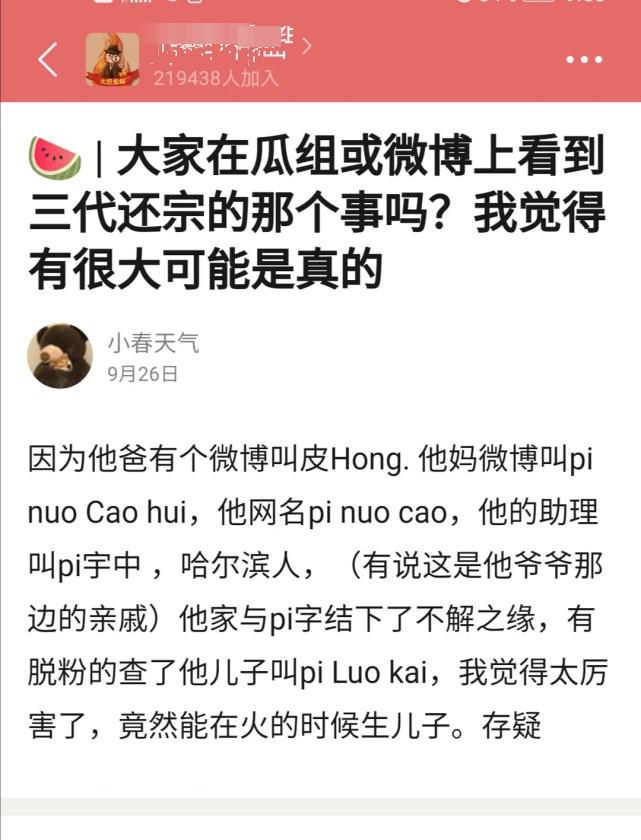Tap the group's avatar icon
This screenshot has width=641, height=840.
112,59
